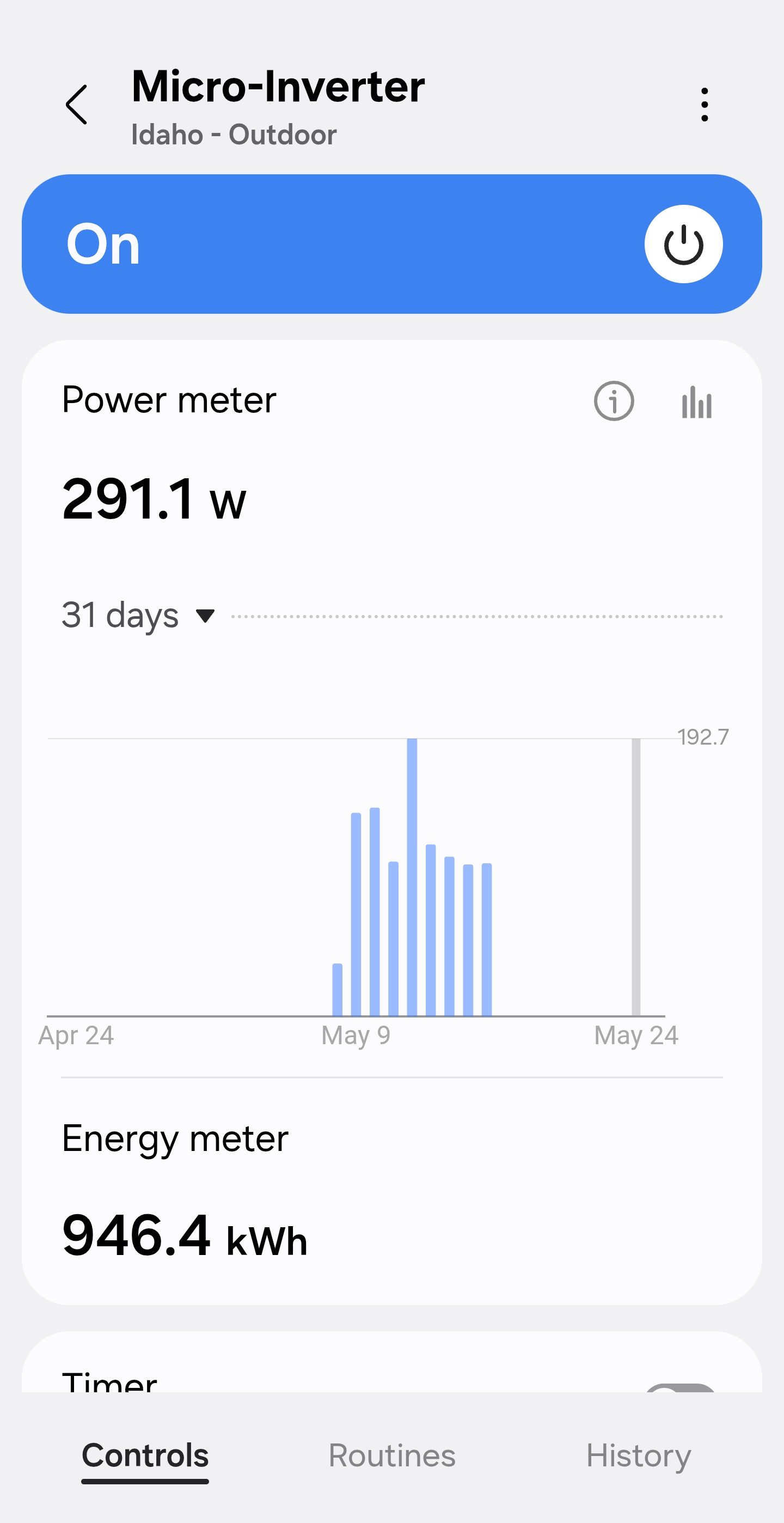
Task: Select the Controls tab
Action: 145,1455
